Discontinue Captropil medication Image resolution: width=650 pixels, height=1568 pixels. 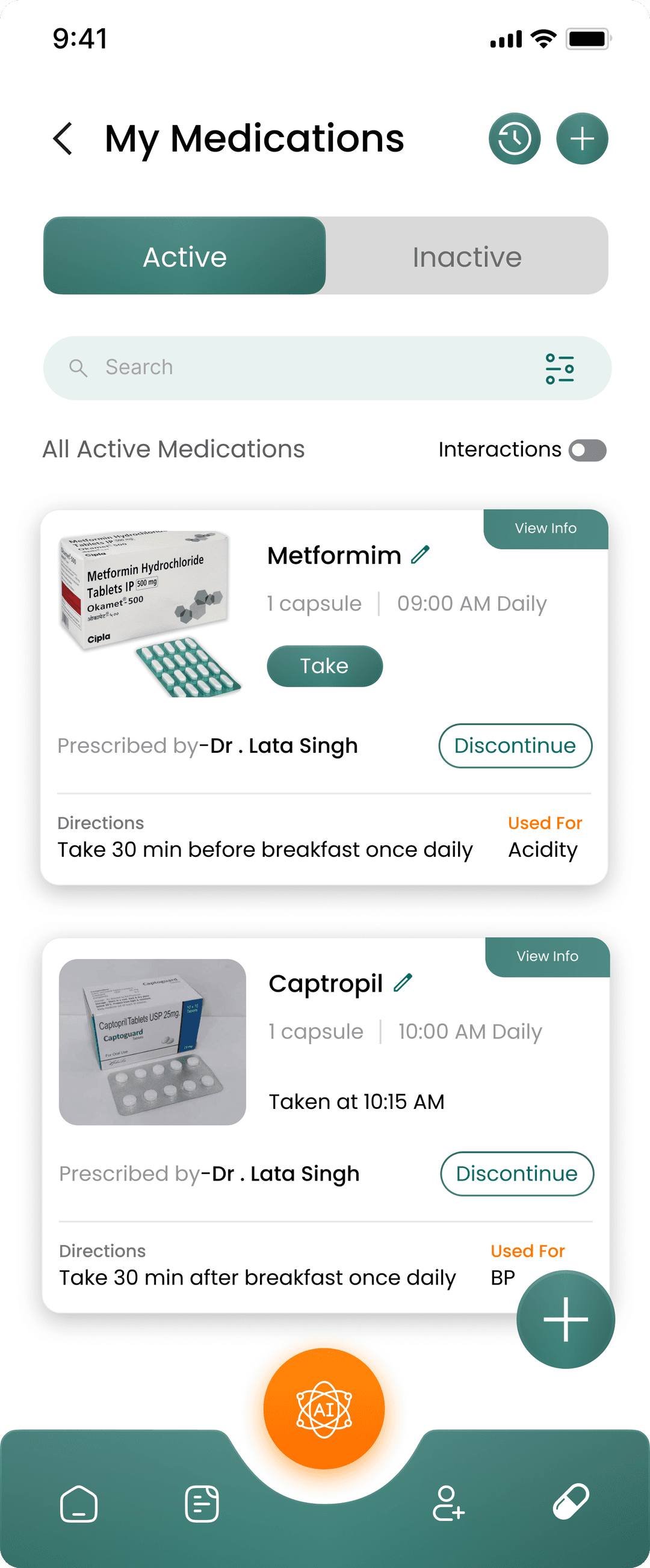click(x=517, y=1173)
